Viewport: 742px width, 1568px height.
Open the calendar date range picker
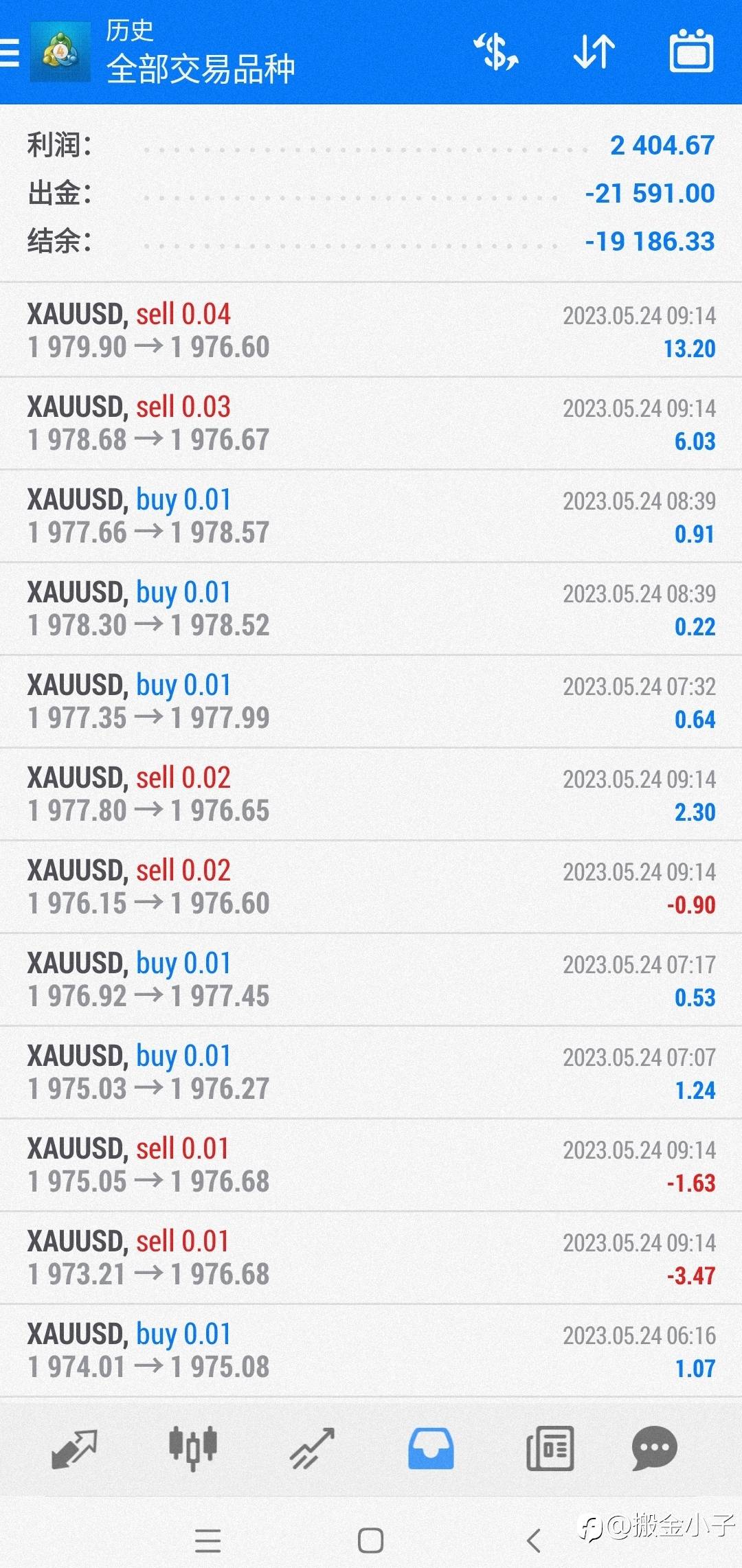coord(691,50)
